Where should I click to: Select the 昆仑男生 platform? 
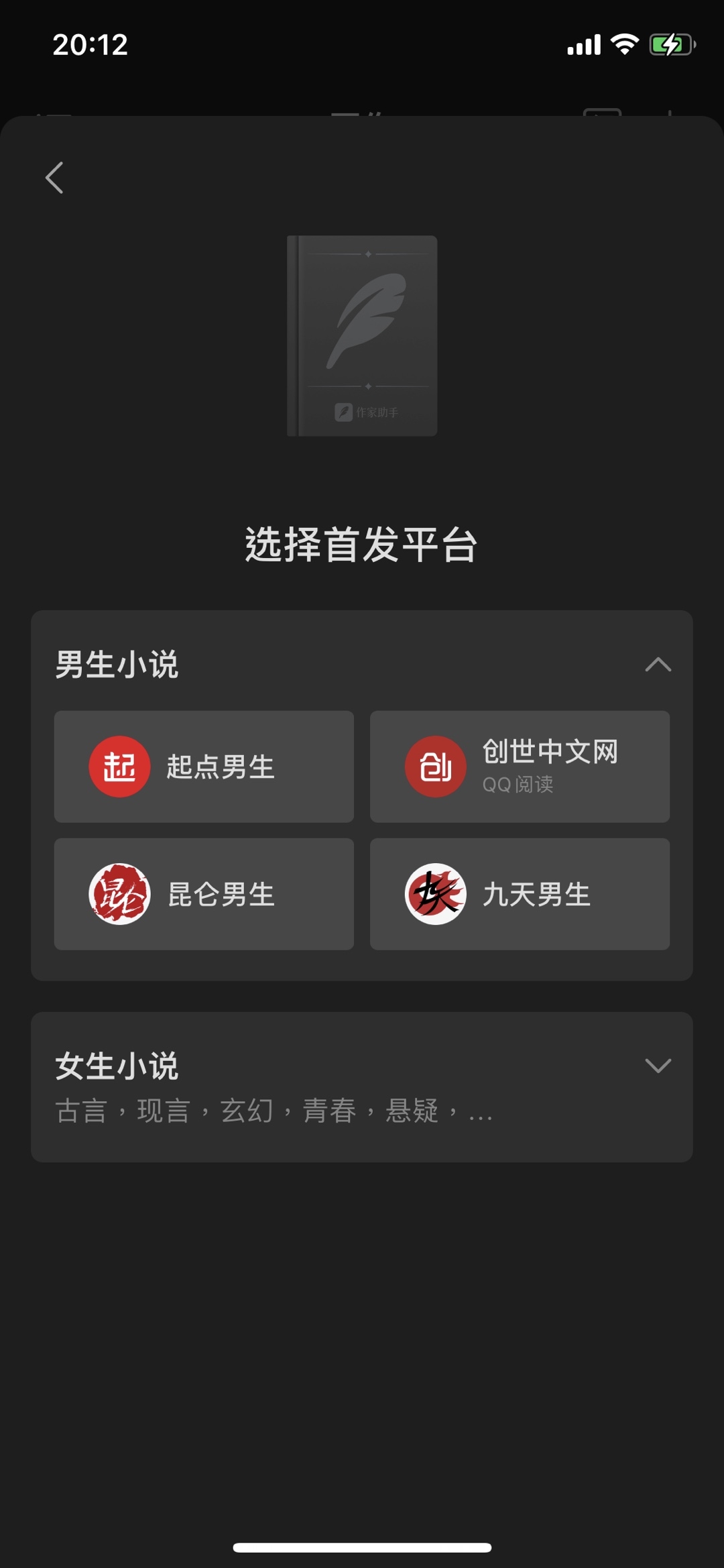(204, 894)
